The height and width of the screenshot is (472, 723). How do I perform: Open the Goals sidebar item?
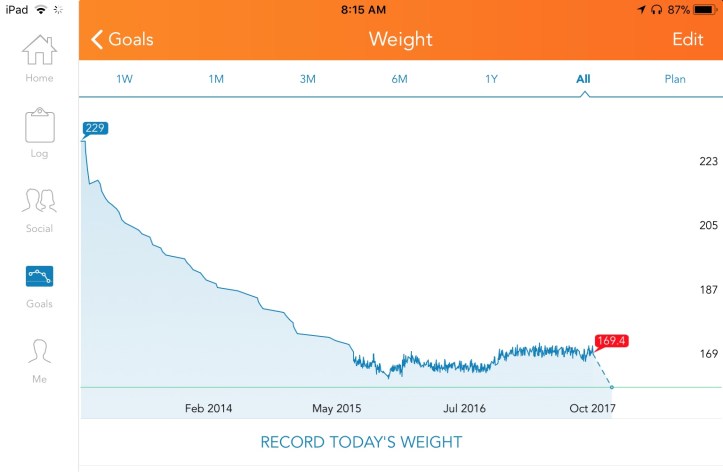coord(39,285)
